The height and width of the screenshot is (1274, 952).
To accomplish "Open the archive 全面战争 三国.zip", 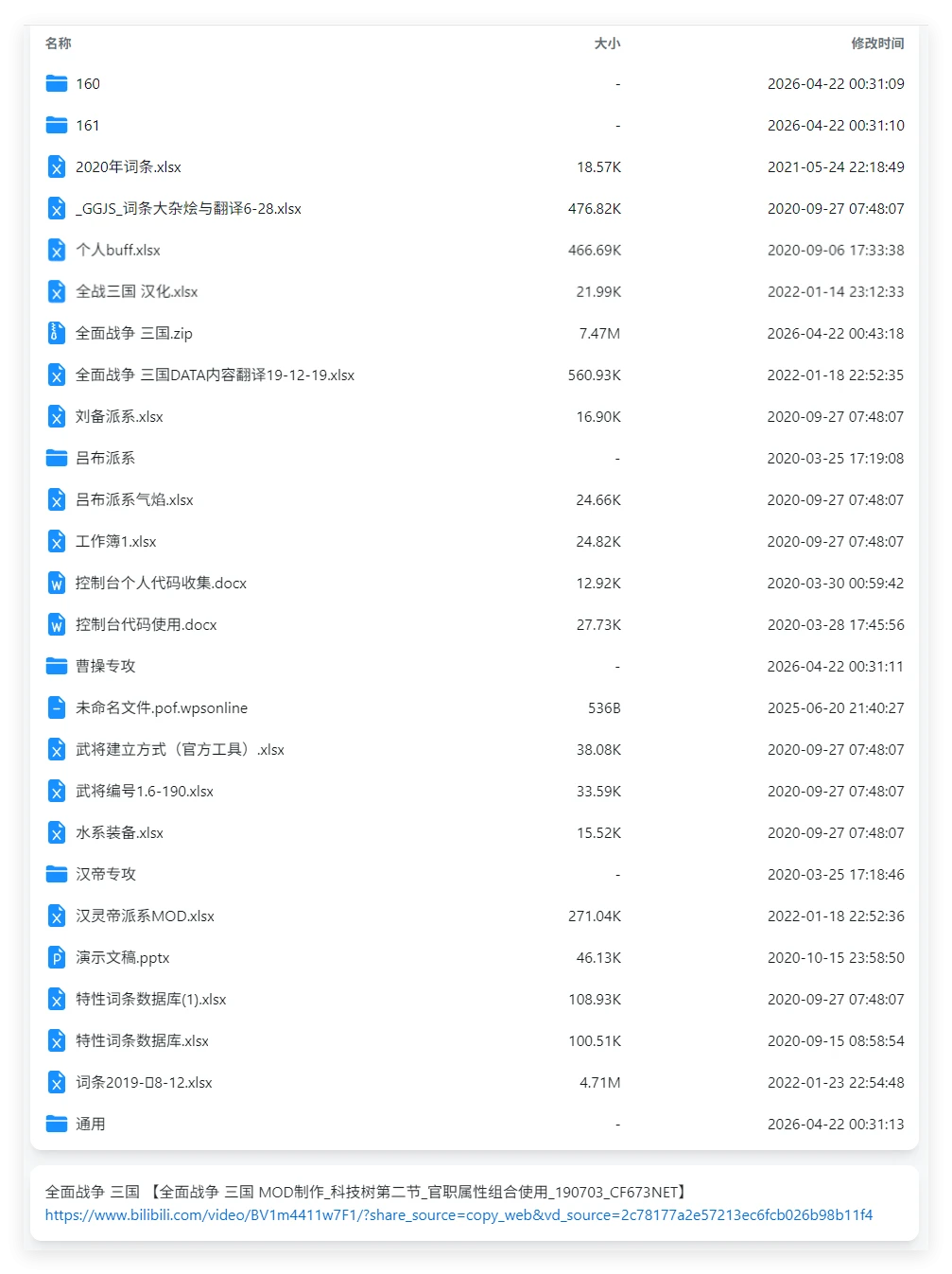I will [x=134, y=334].
